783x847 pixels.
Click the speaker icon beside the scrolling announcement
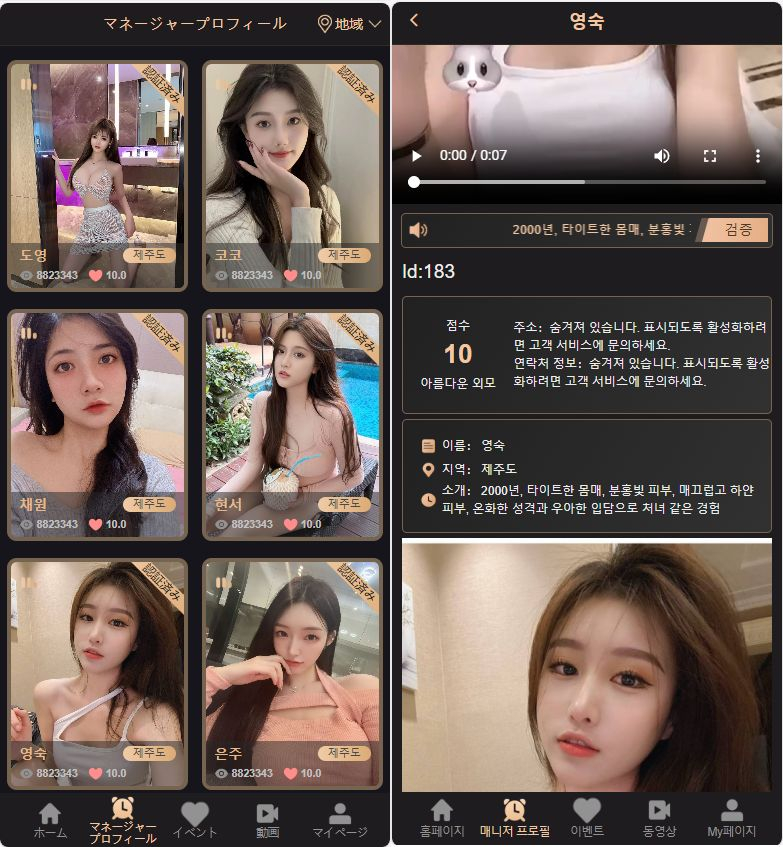click(416, 230)
